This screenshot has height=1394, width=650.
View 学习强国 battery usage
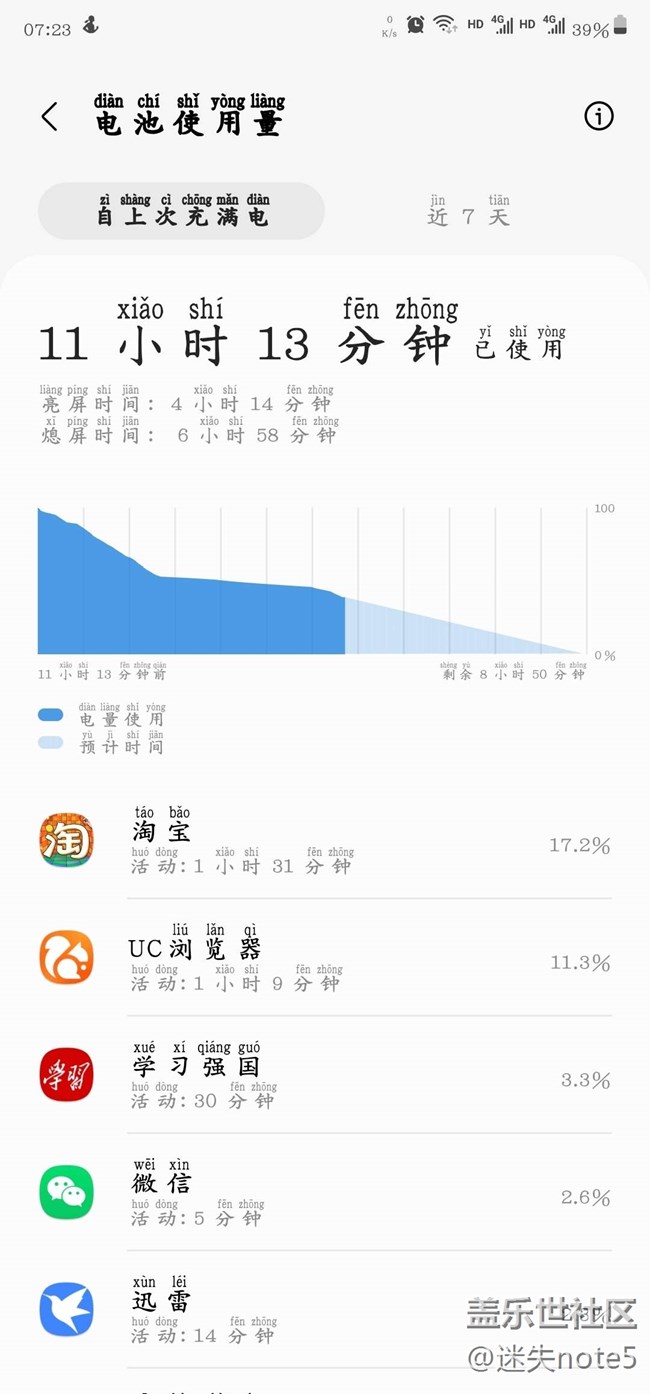[x=325, y=1076]
